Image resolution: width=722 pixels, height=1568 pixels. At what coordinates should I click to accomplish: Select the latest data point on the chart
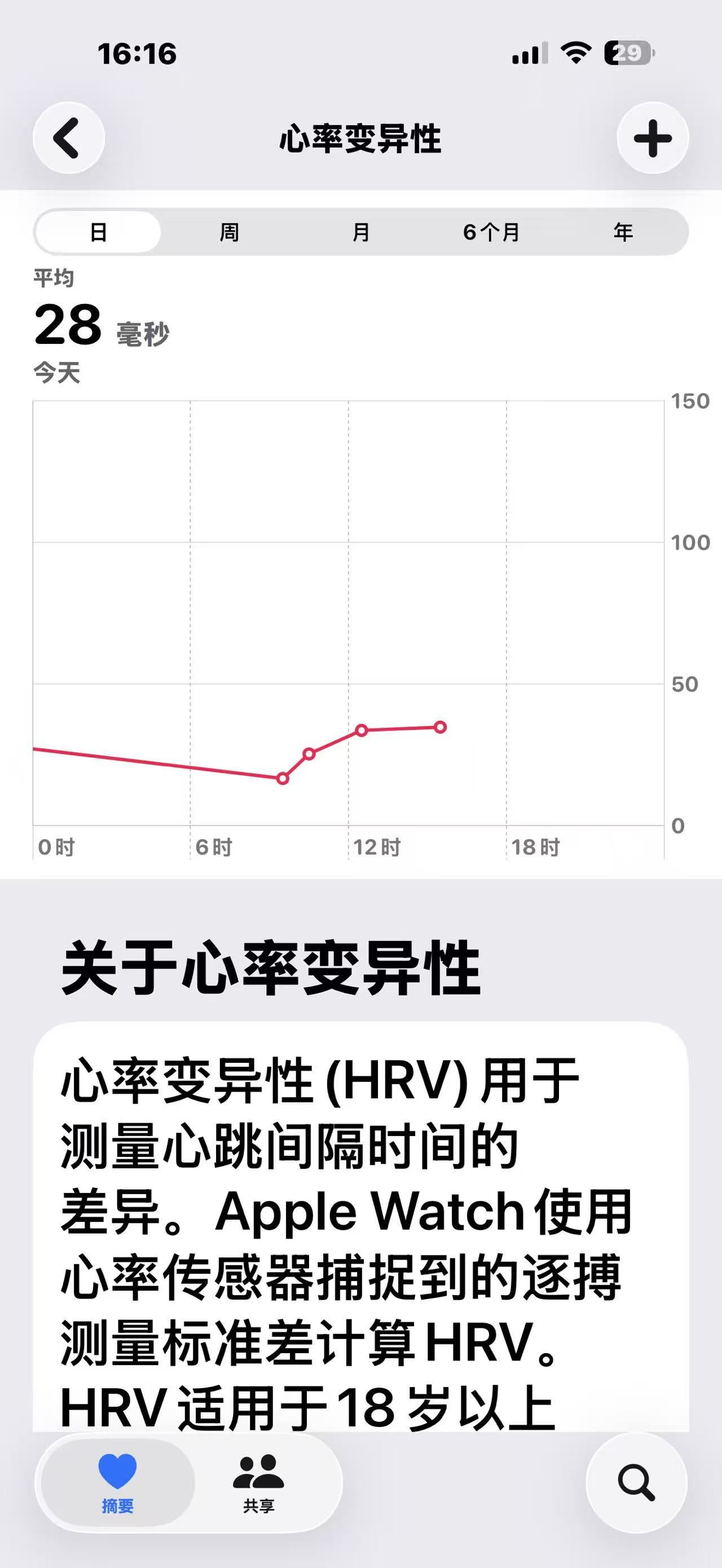(x=440, y=727)
